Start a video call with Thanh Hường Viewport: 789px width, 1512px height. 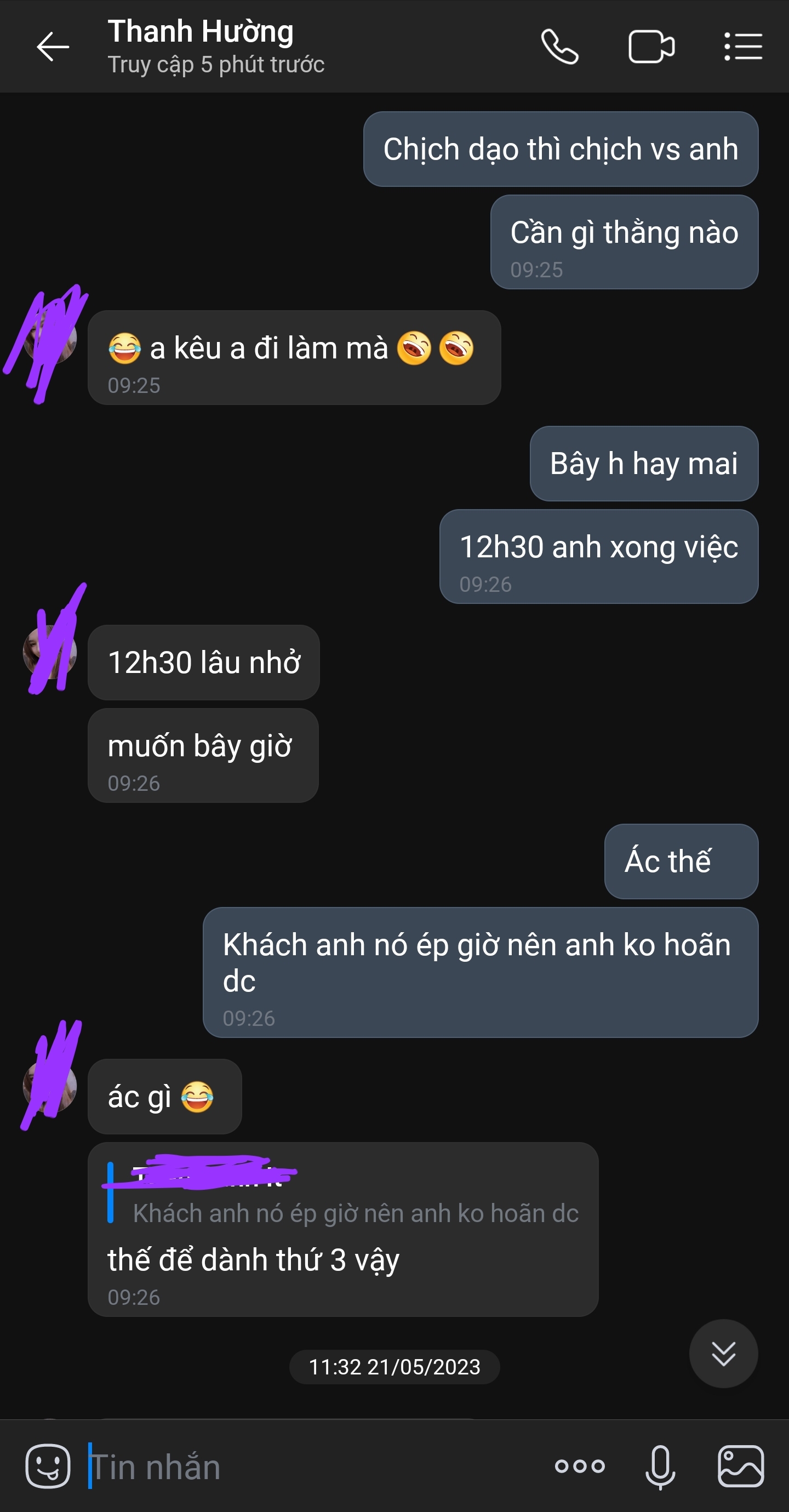coord(651,47)
